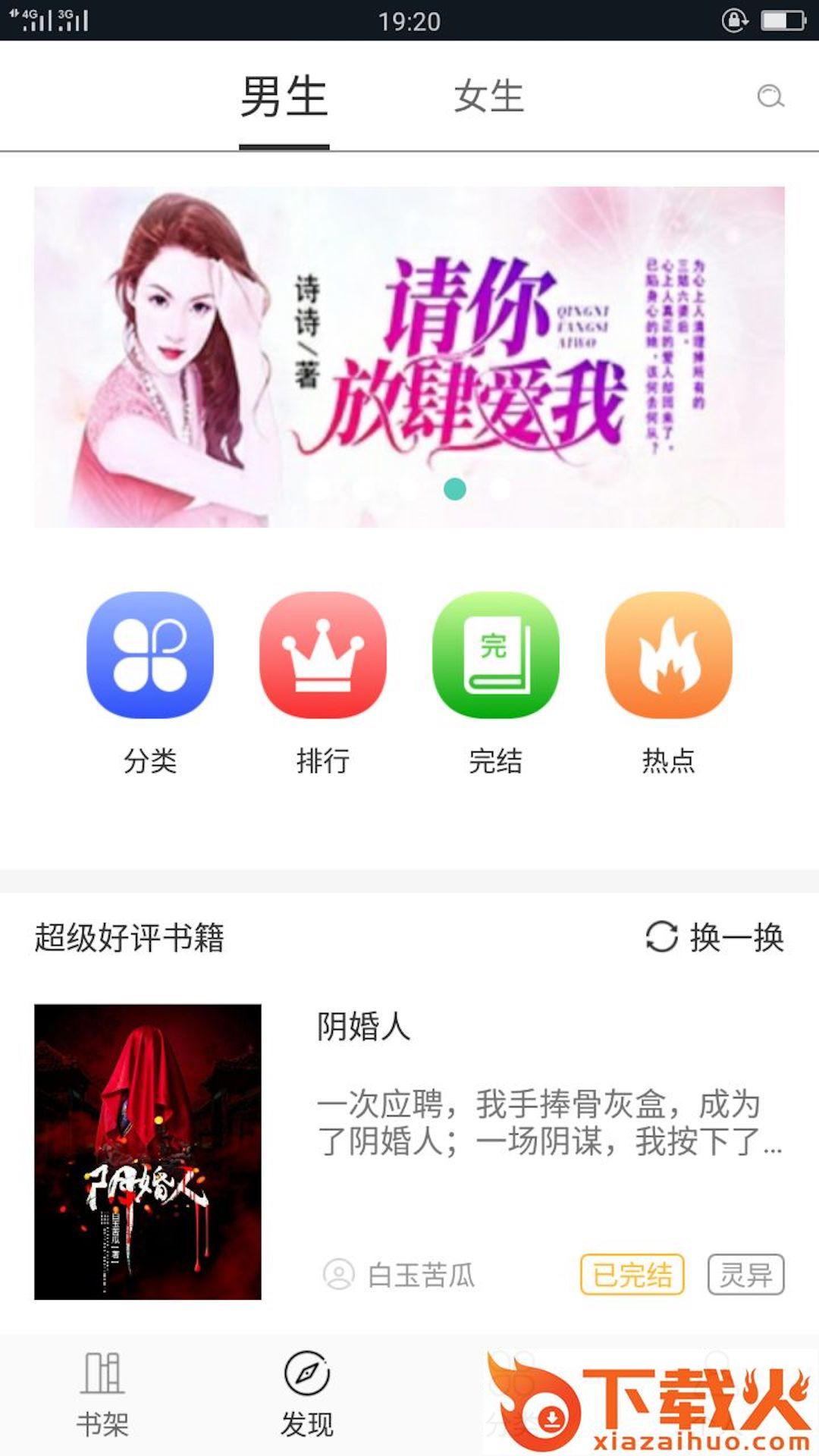Image resolution: width=819 pixels, height=1456 pixels.
Task: Tap 换一换 to refresh recommendations
Action: (x=714, y=937)
